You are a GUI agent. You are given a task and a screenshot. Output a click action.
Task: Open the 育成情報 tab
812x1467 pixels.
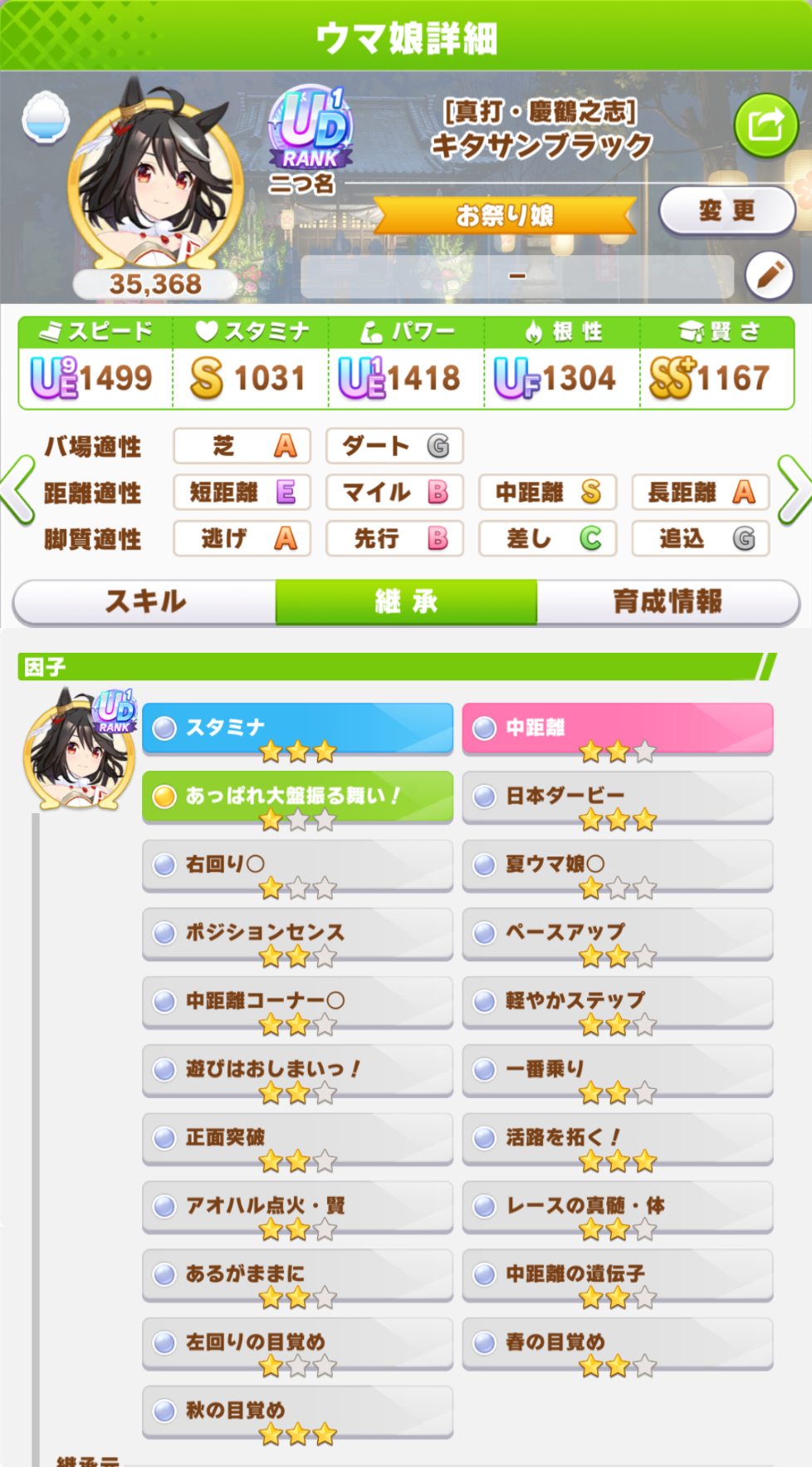[x=668, y=601]
